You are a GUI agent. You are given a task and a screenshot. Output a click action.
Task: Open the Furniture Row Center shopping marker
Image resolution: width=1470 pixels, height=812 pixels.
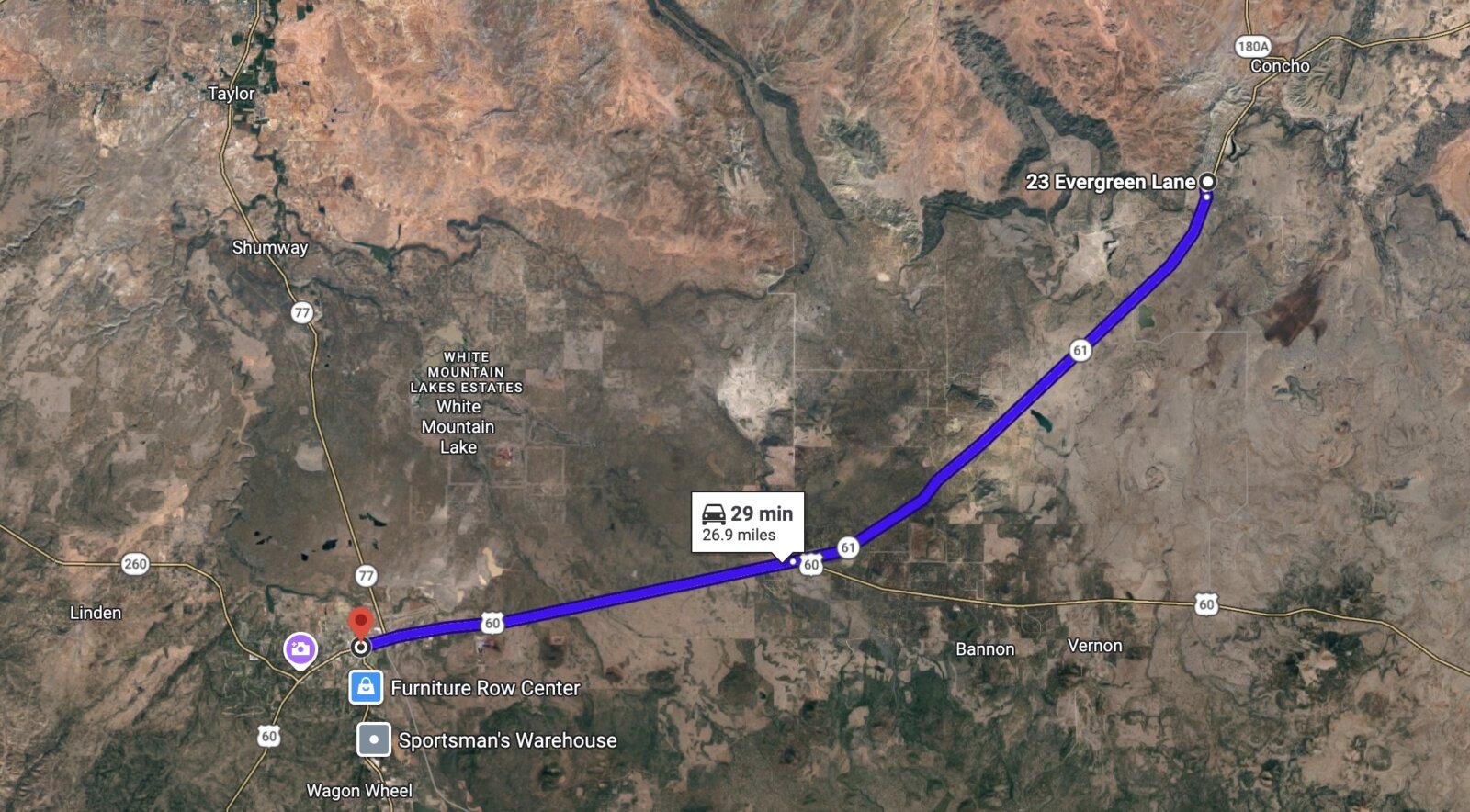[366, 687]
